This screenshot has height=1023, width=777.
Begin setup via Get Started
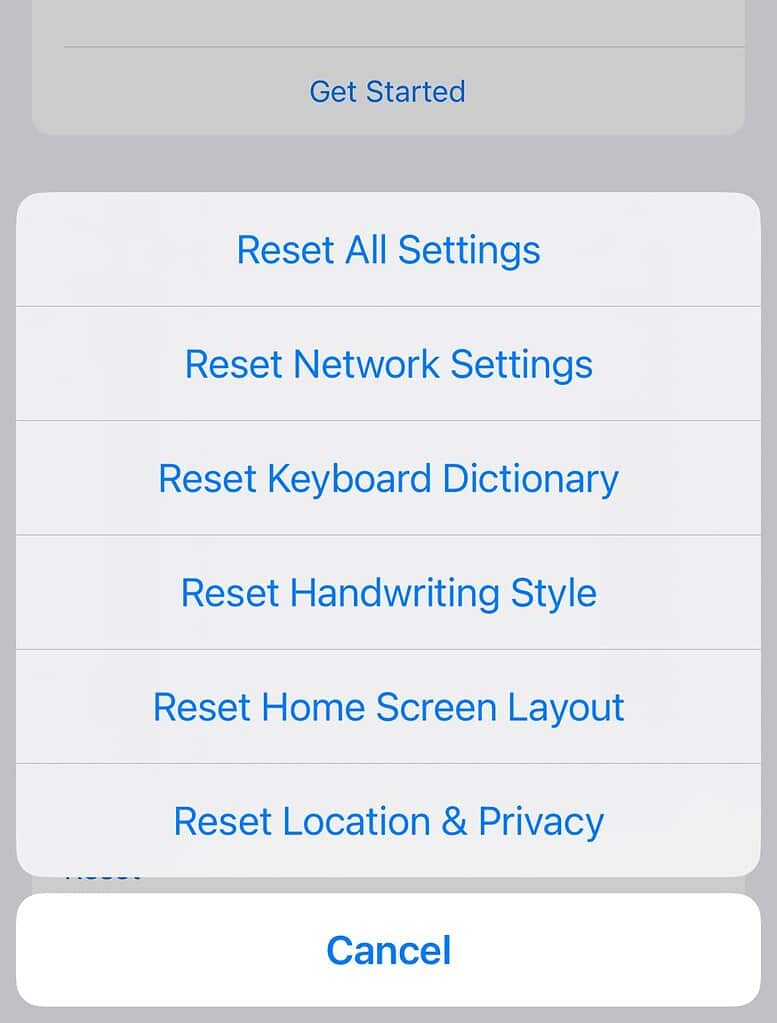388,91
